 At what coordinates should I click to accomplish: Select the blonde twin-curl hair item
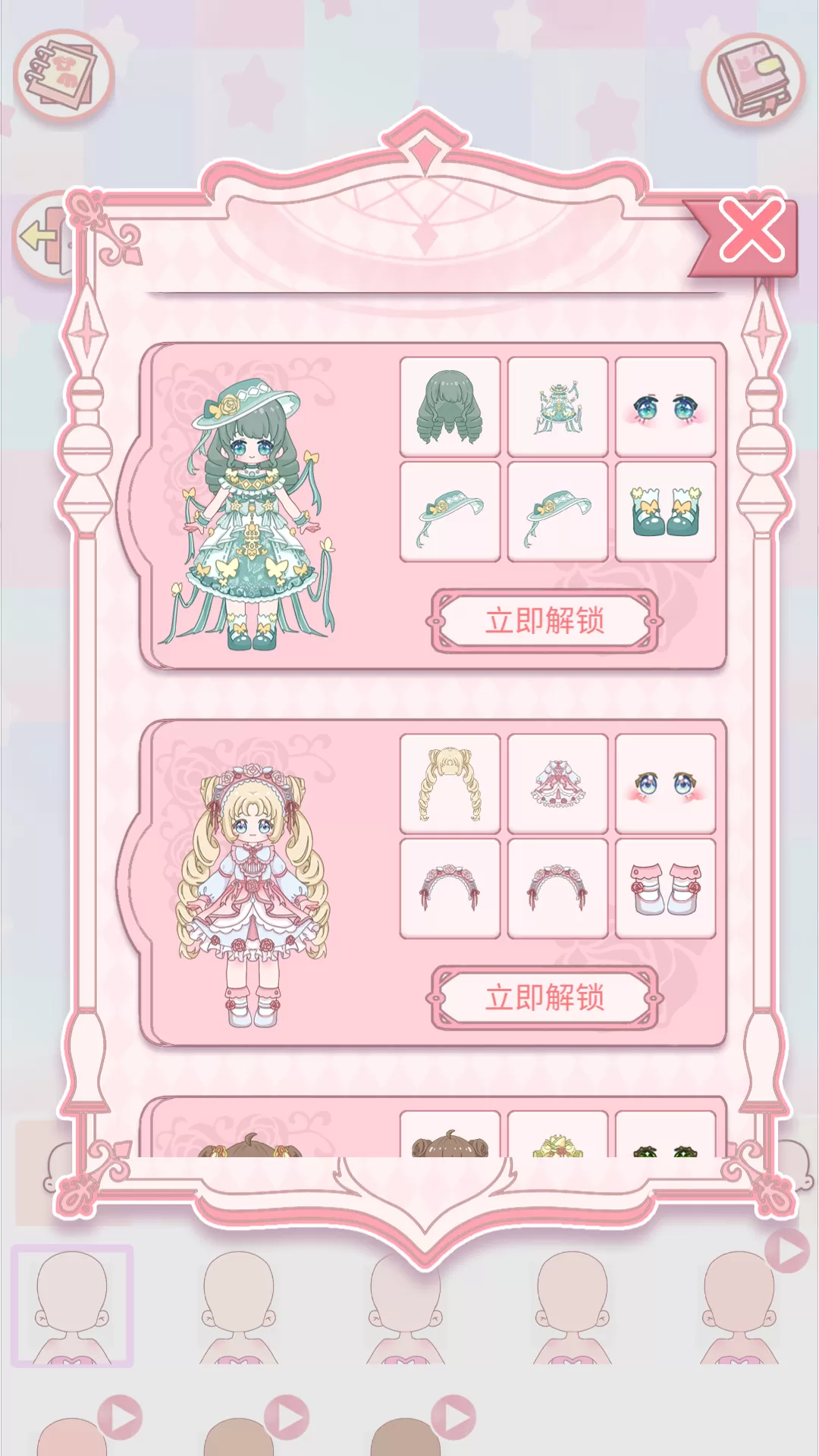pos(450,783)
